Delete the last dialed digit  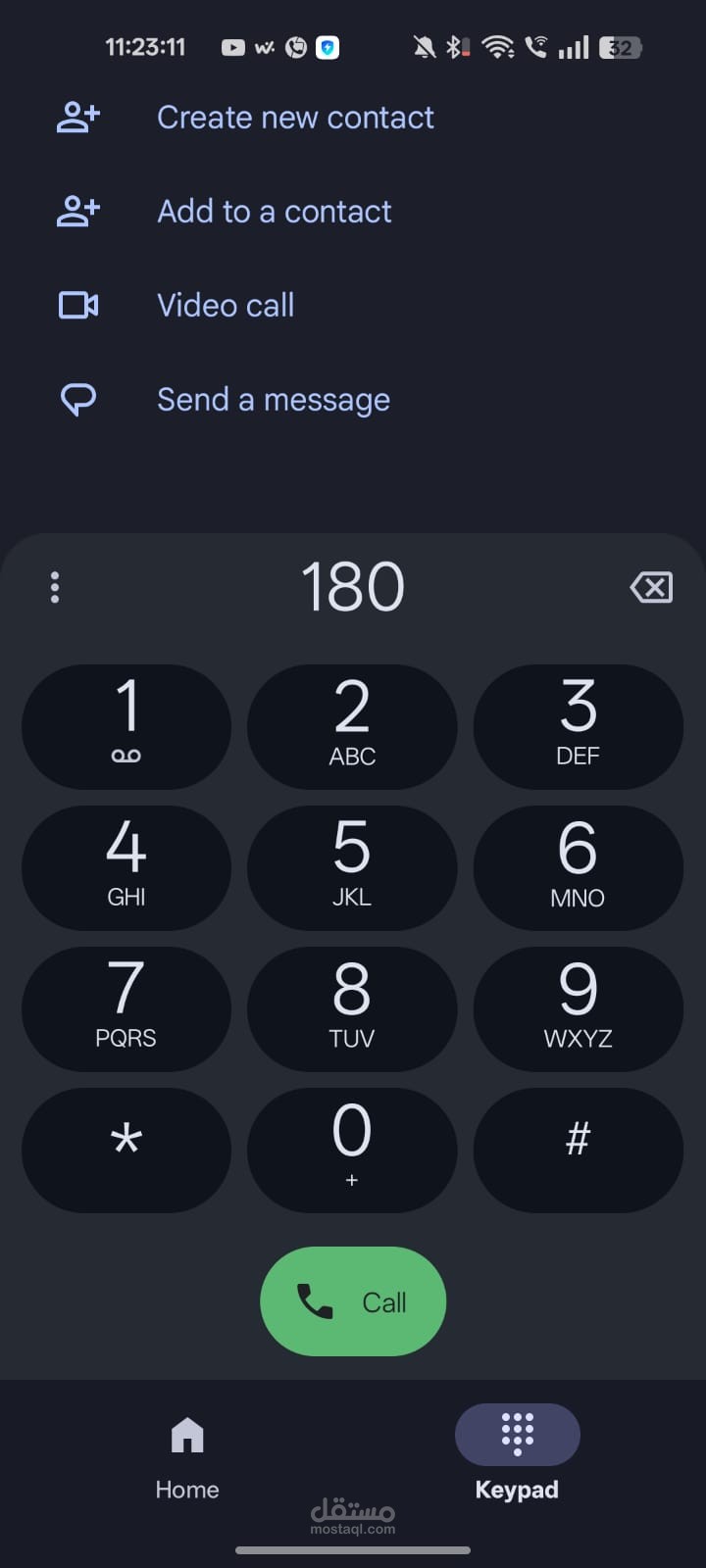coord(651,587)
